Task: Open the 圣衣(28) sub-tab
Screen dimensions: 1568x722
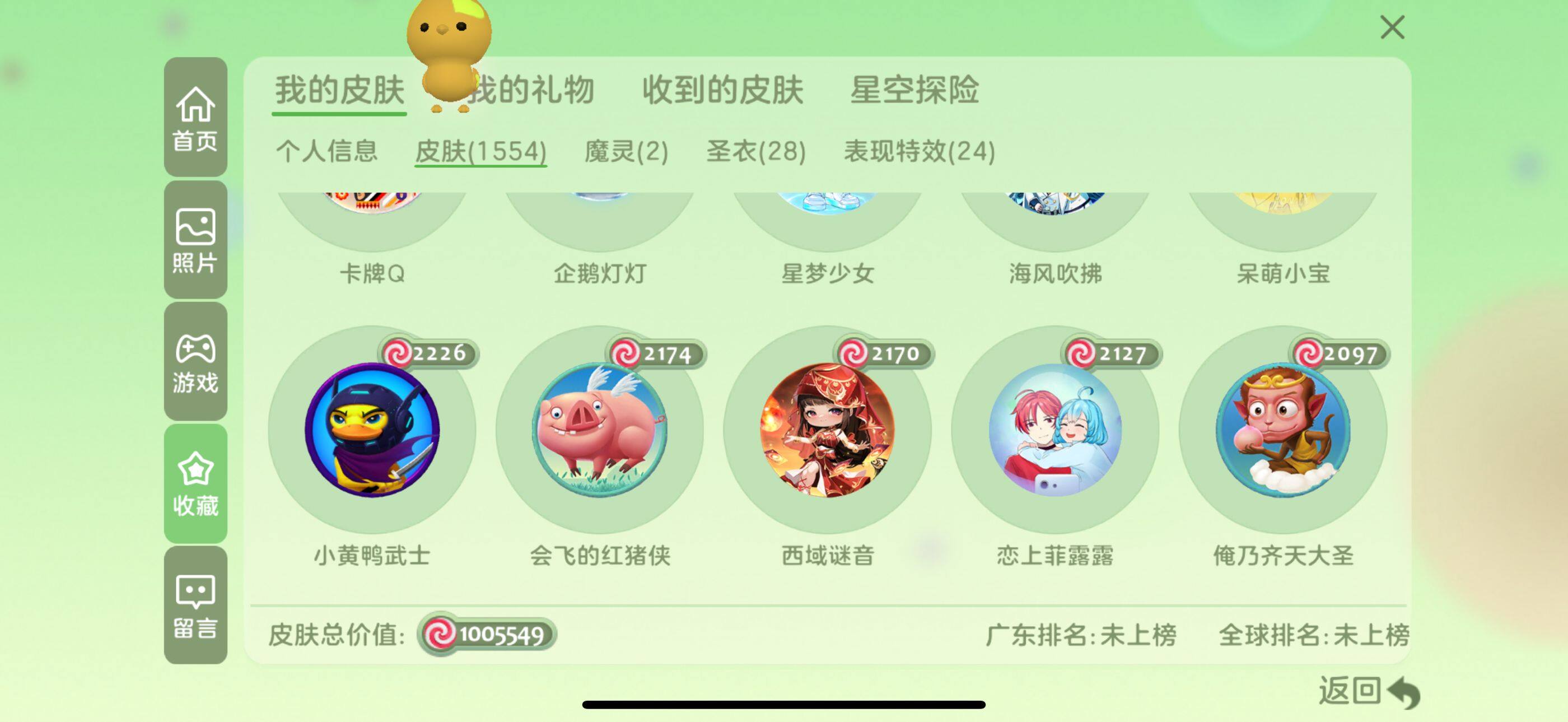Action: tap(755, 151)
